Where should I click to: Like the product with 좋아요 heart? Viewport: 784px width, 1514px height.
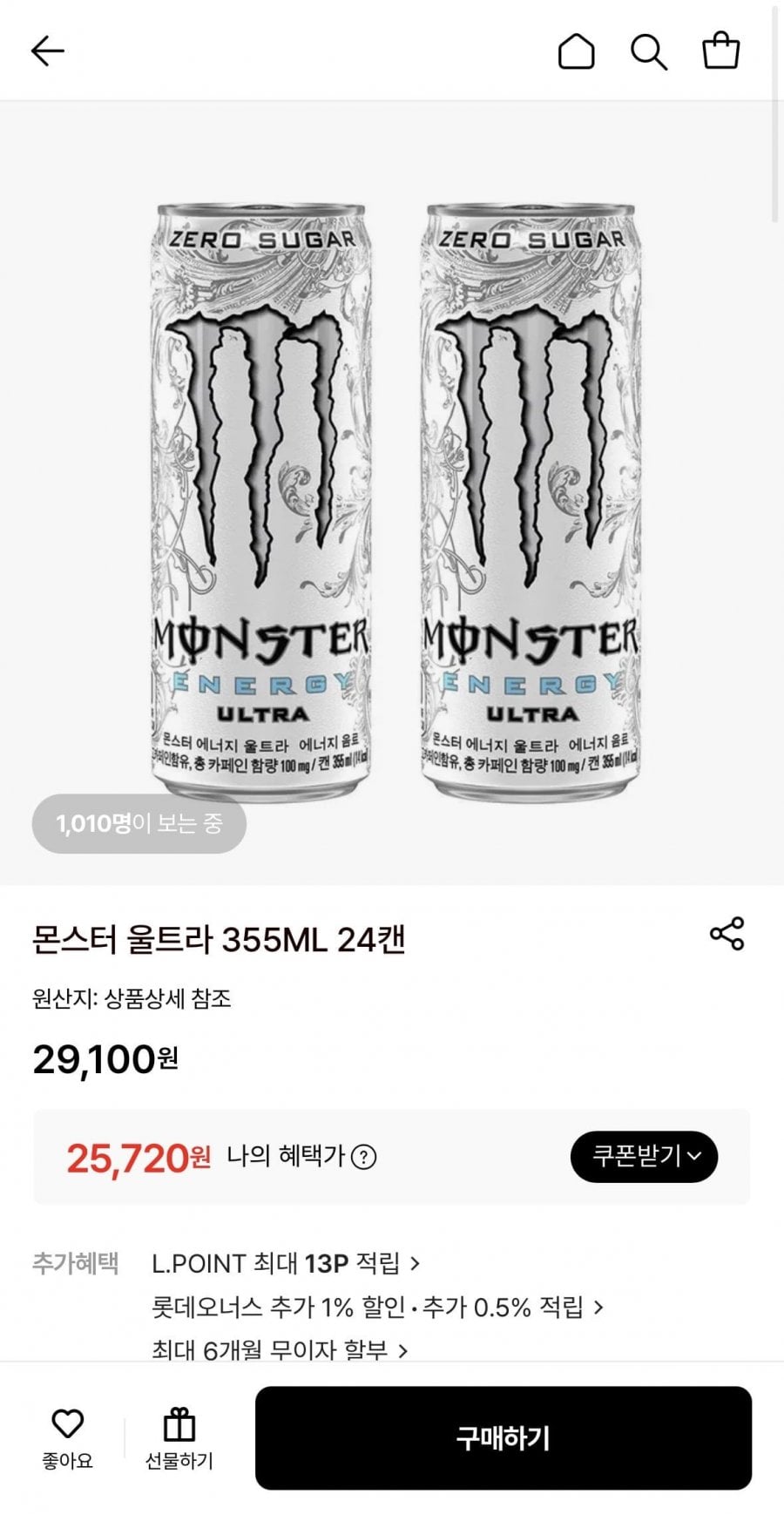67,1438
